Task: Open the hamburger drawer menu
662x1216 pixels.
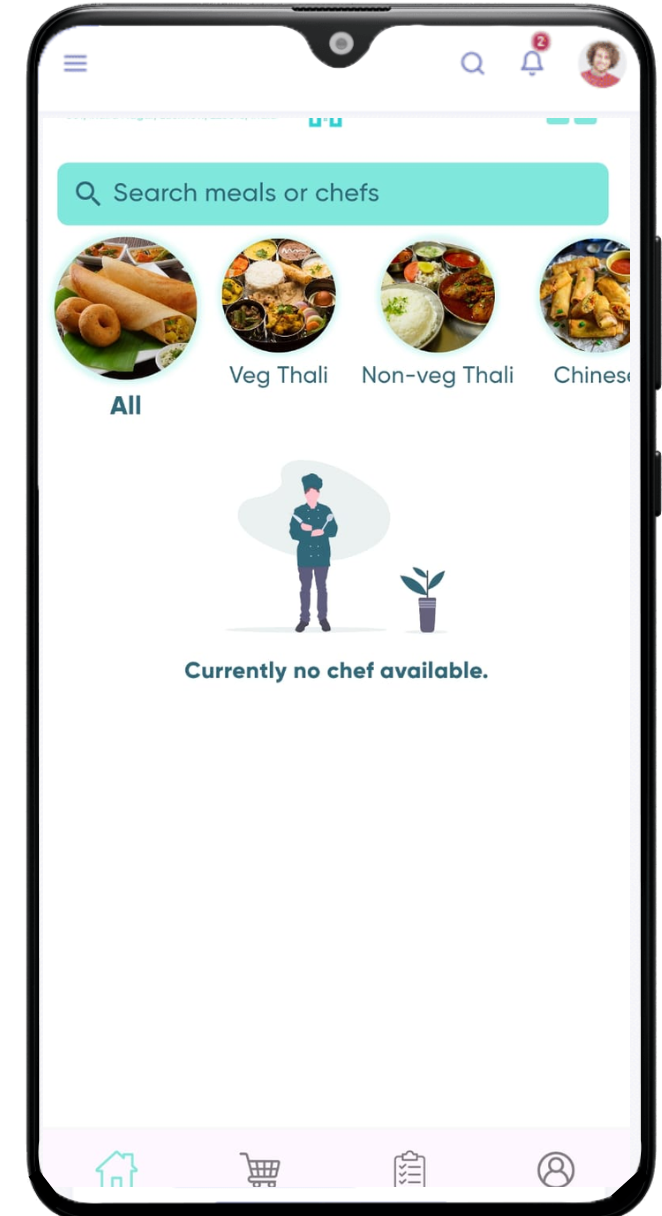Action: point(75,63)
